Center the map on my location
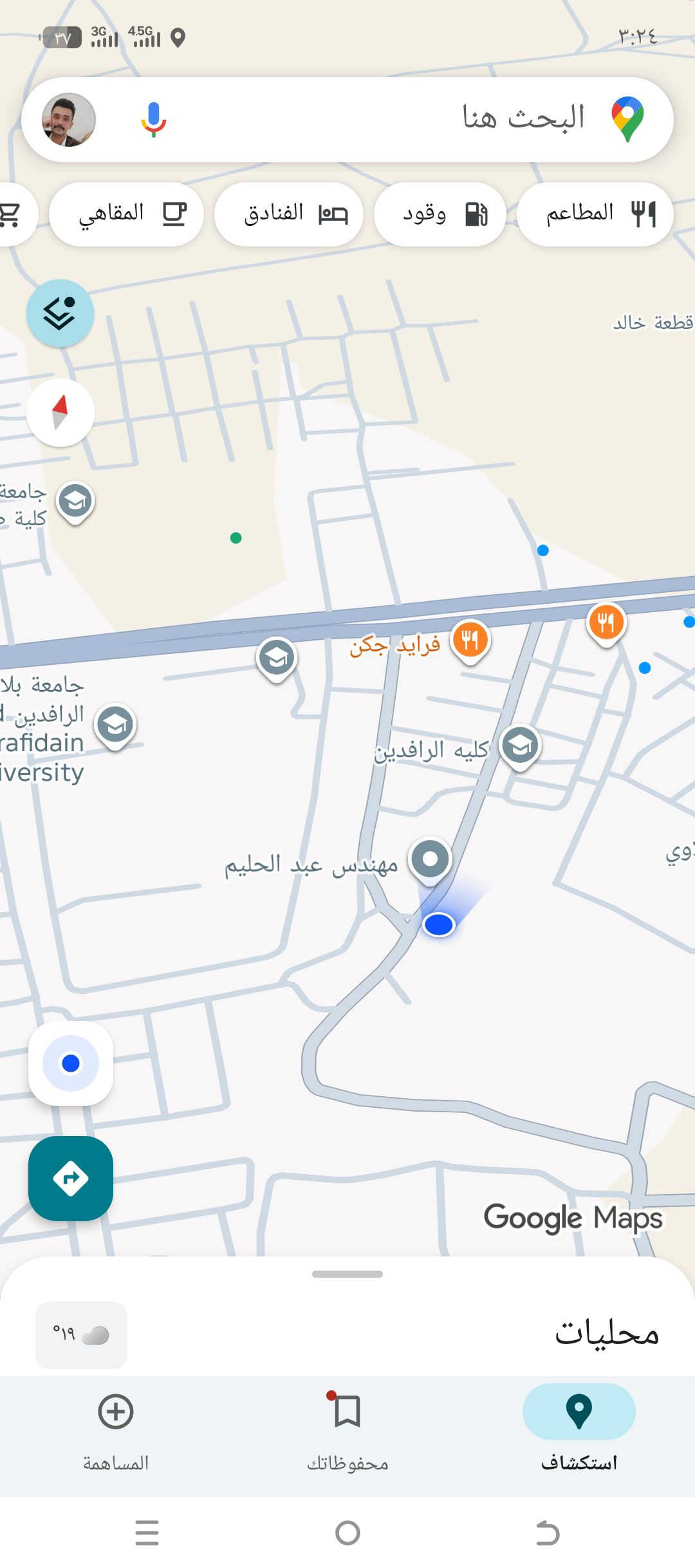This screenshot has width=695, height=1568. click(71, 1063)
